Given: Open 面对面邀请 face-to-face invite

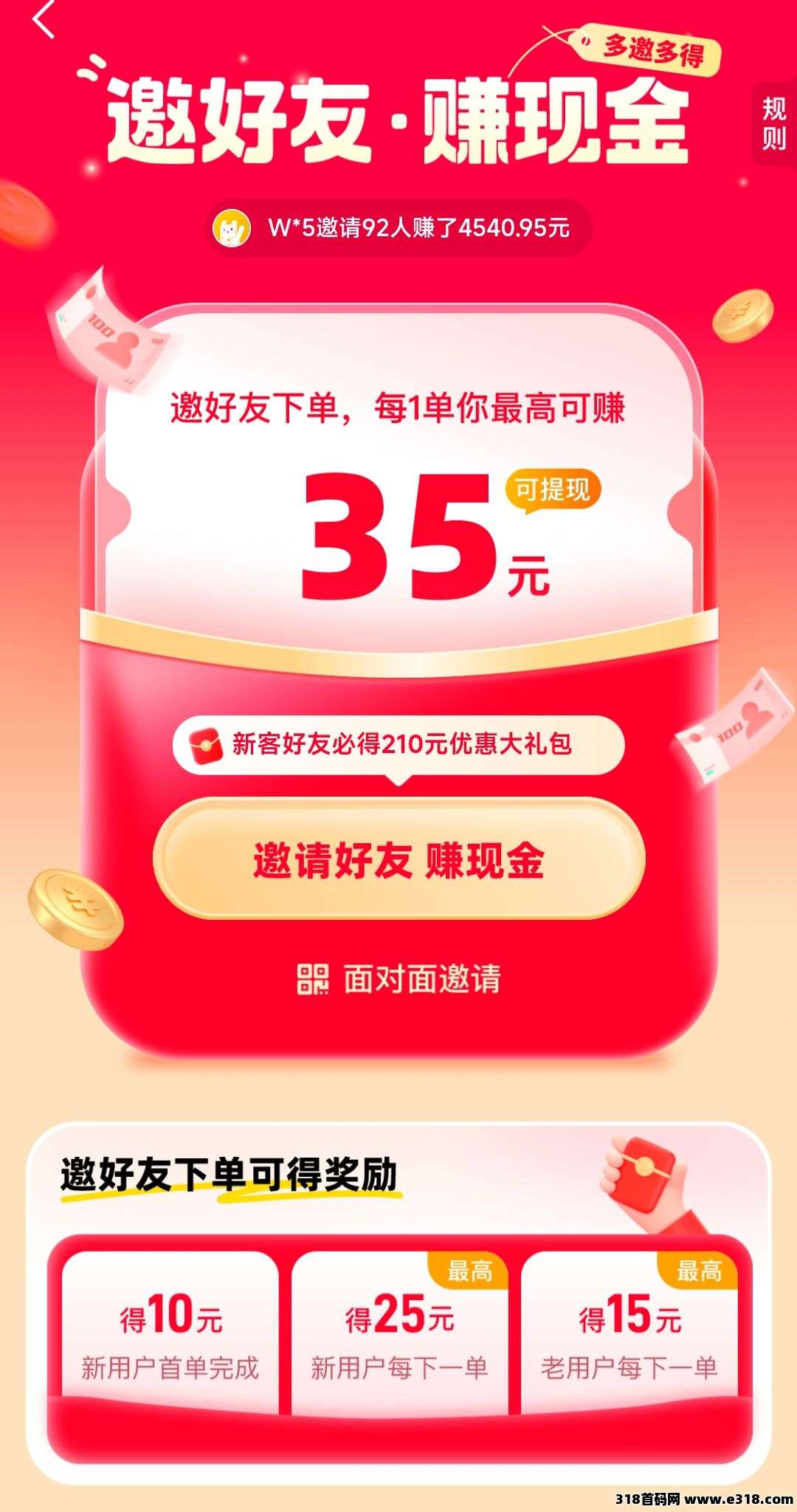Looking at the screenshot, I should click(399, 979).
